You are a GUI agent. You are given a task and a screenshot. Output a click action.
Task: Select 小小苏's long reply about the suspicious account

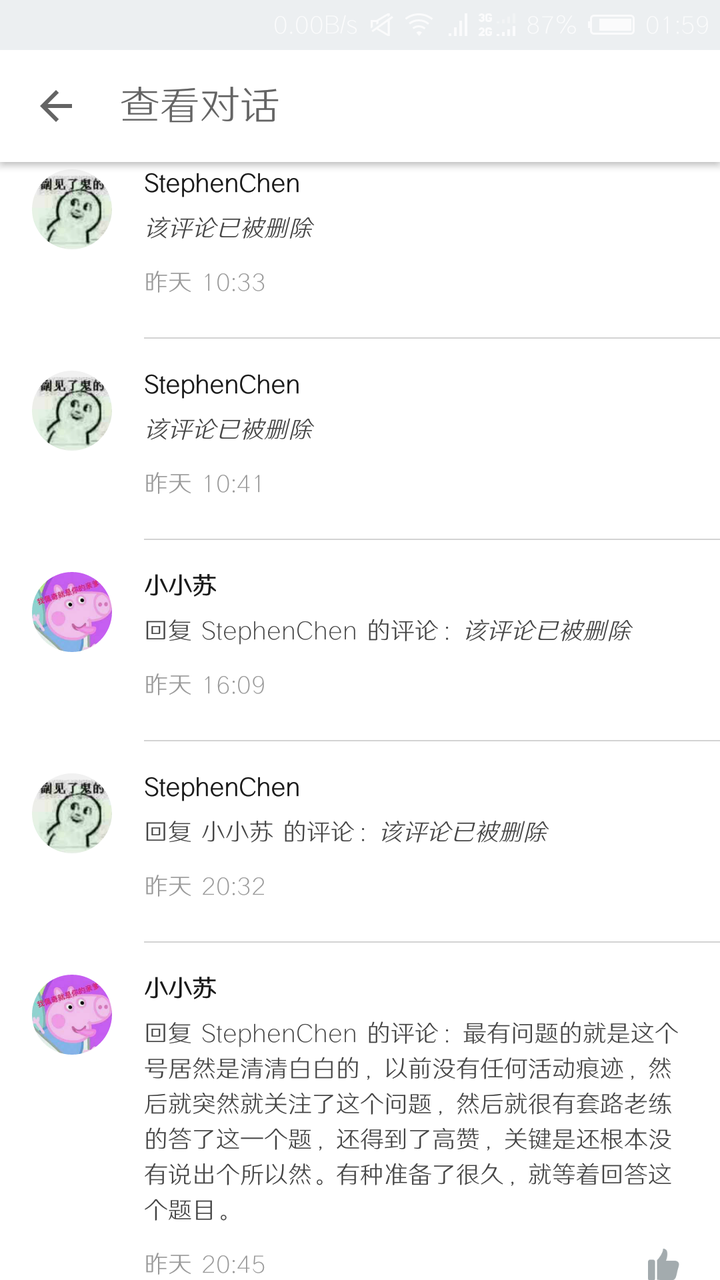[x=410, y=1120]
